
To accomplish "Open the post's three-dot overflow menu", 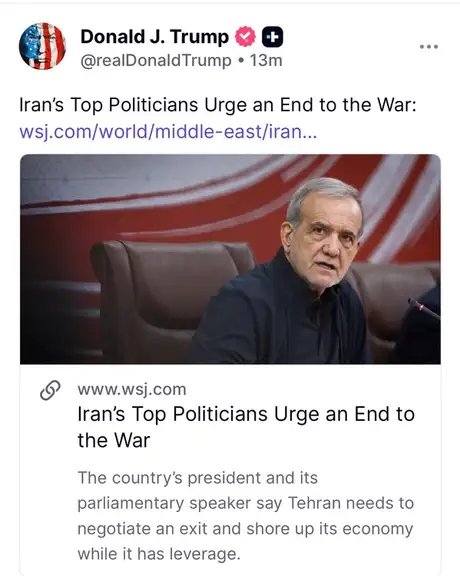I will tap(429, 47).
